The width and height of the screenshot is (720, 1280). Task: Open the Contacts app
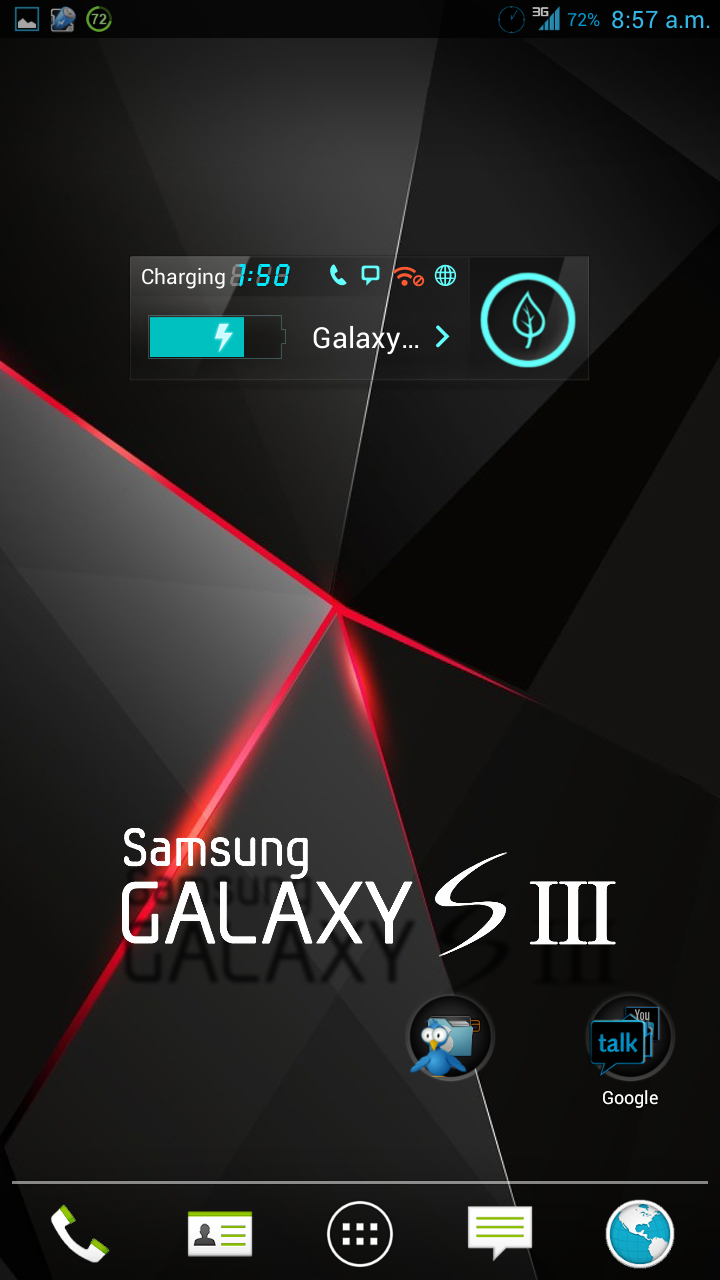[x=219, y=1233]
